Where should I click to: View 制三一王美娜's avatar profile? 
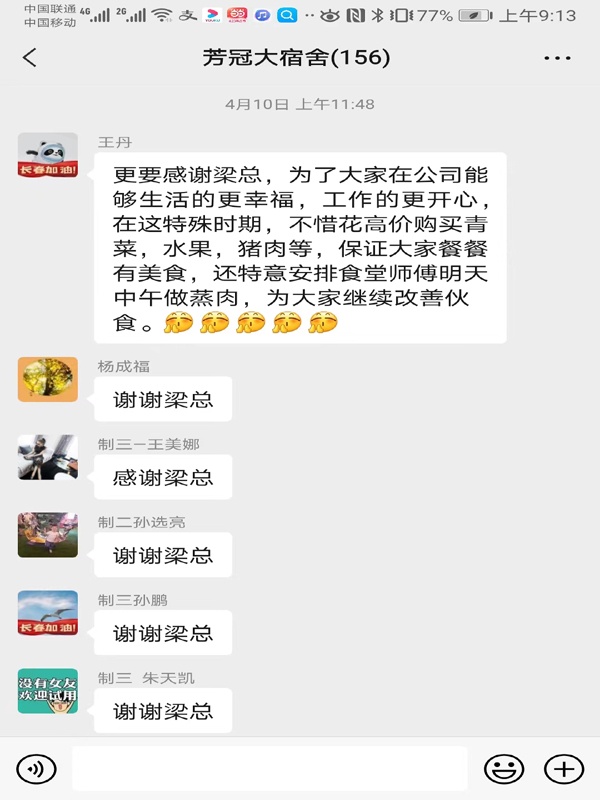tap(48, 457)
